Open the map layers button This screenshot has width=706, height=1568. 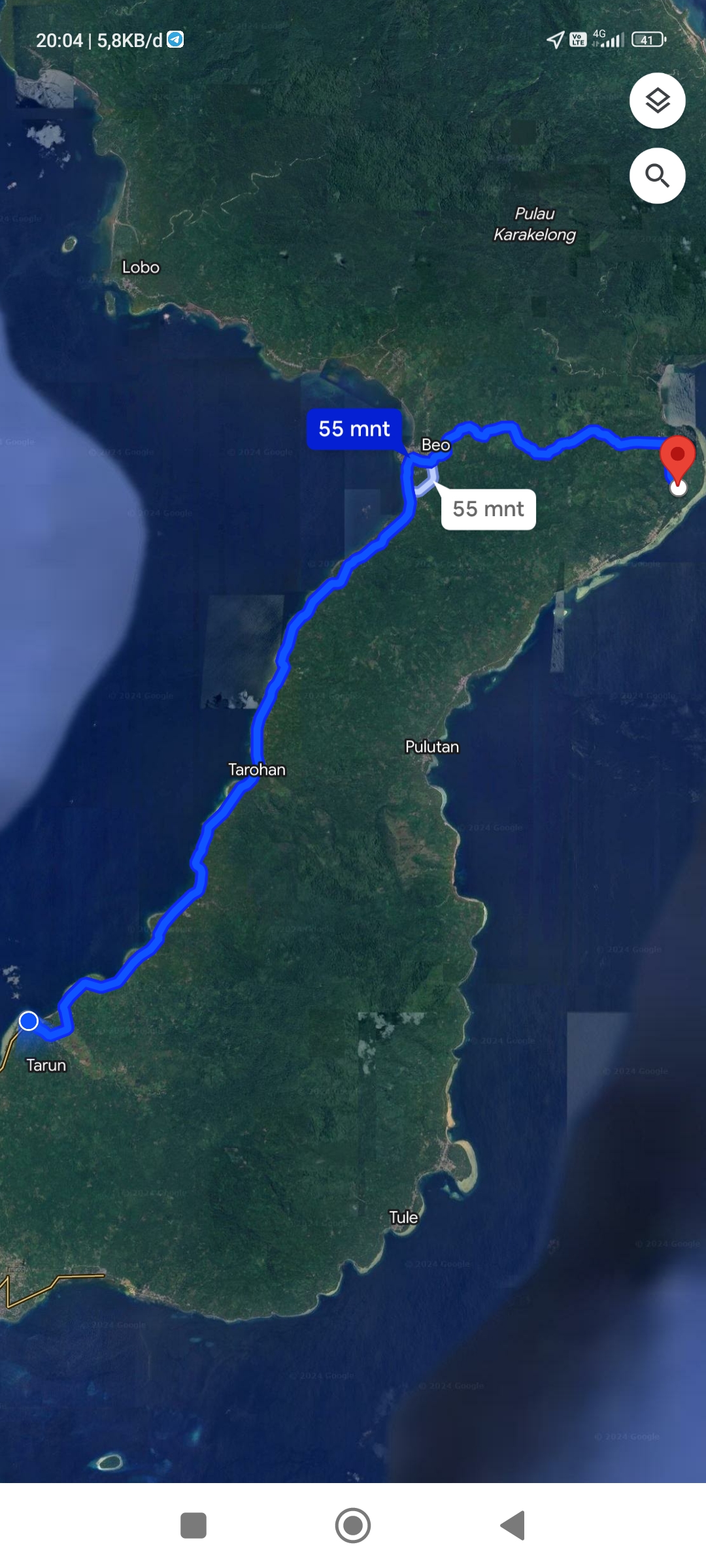point(657,101)
